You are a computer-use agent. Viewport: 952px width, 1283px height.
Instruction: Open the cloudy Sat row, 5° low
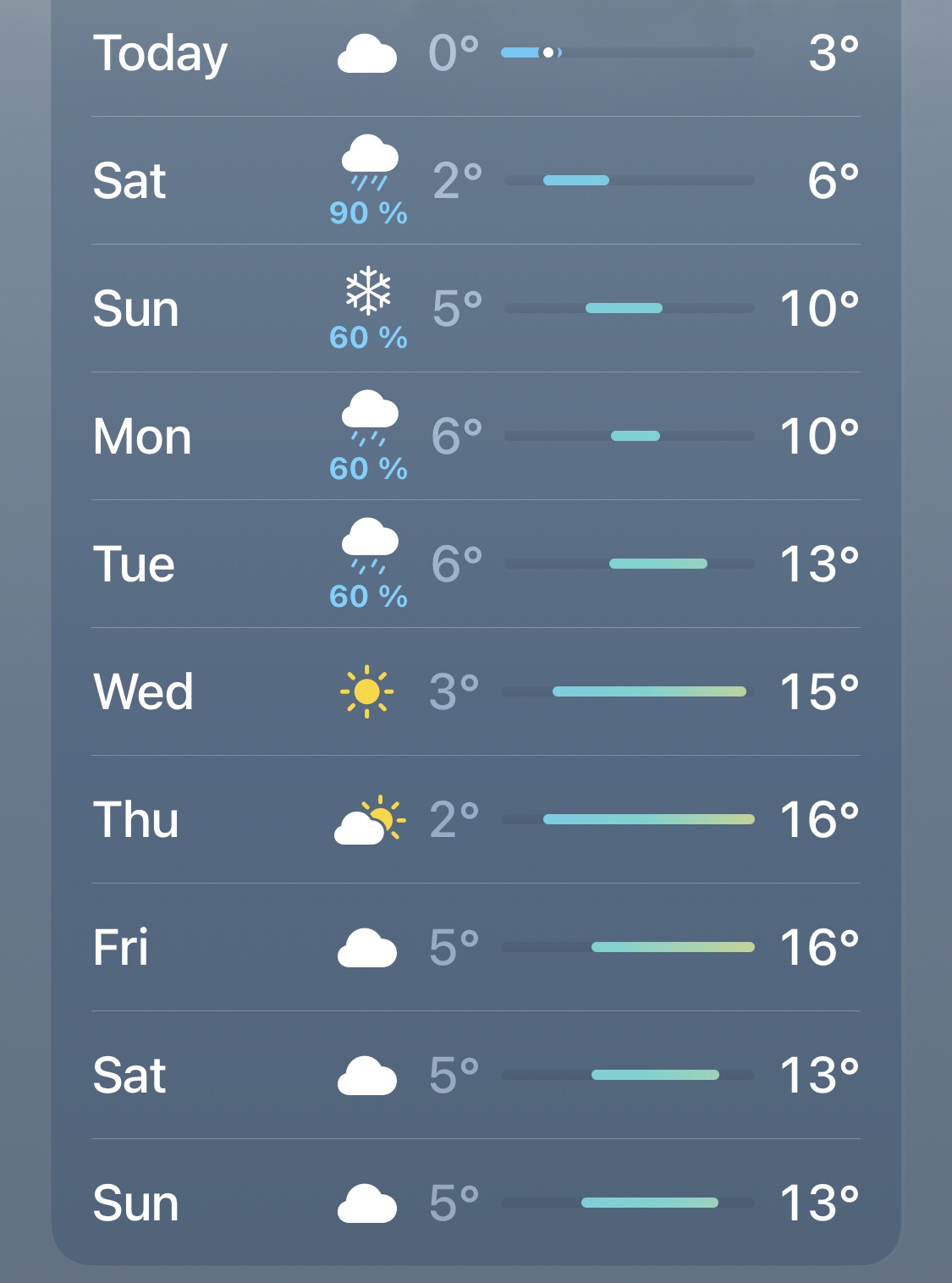click(x=476, y=1076)
